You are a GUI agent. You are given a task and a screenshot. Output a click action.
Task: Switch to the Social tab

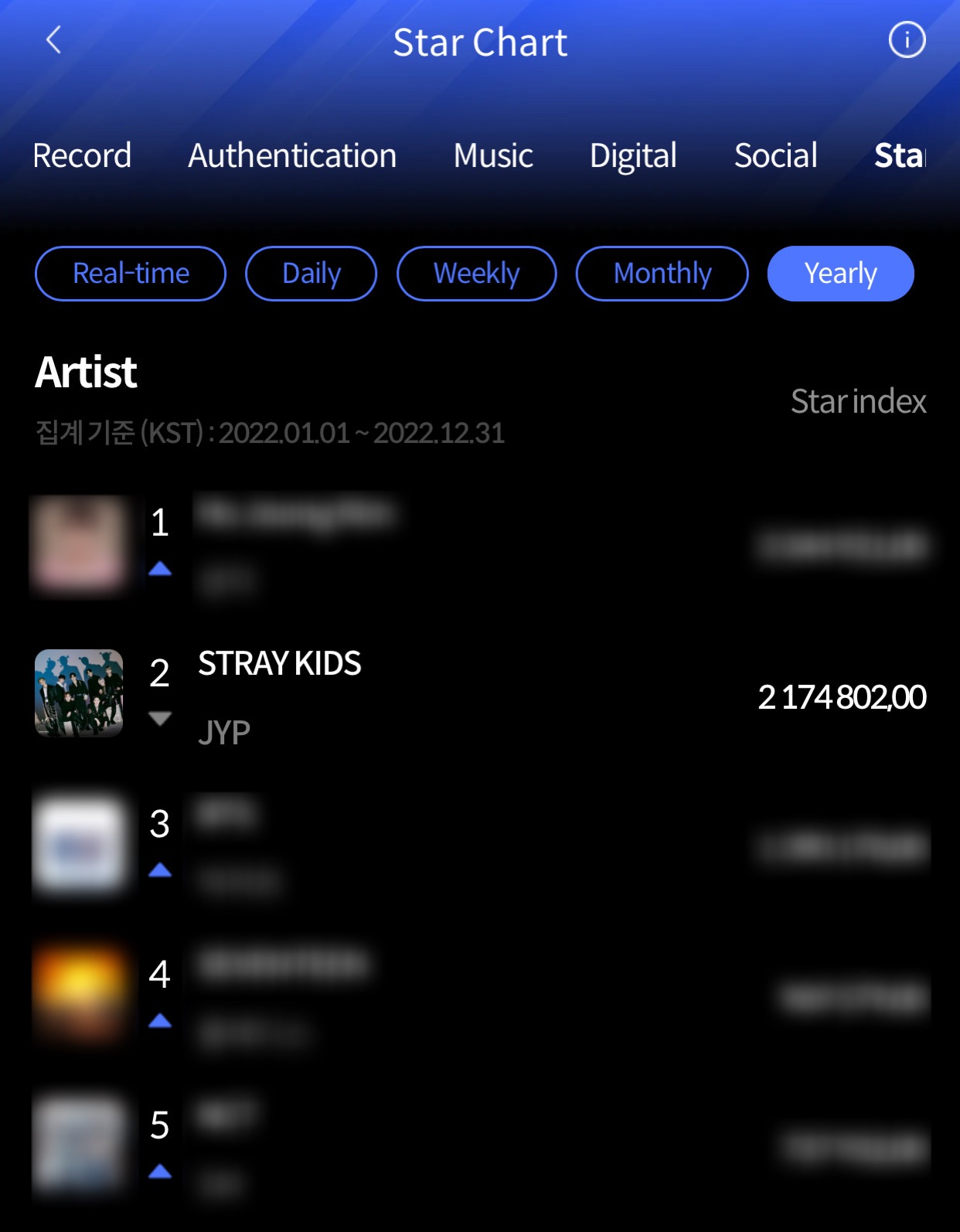[775, 156]
